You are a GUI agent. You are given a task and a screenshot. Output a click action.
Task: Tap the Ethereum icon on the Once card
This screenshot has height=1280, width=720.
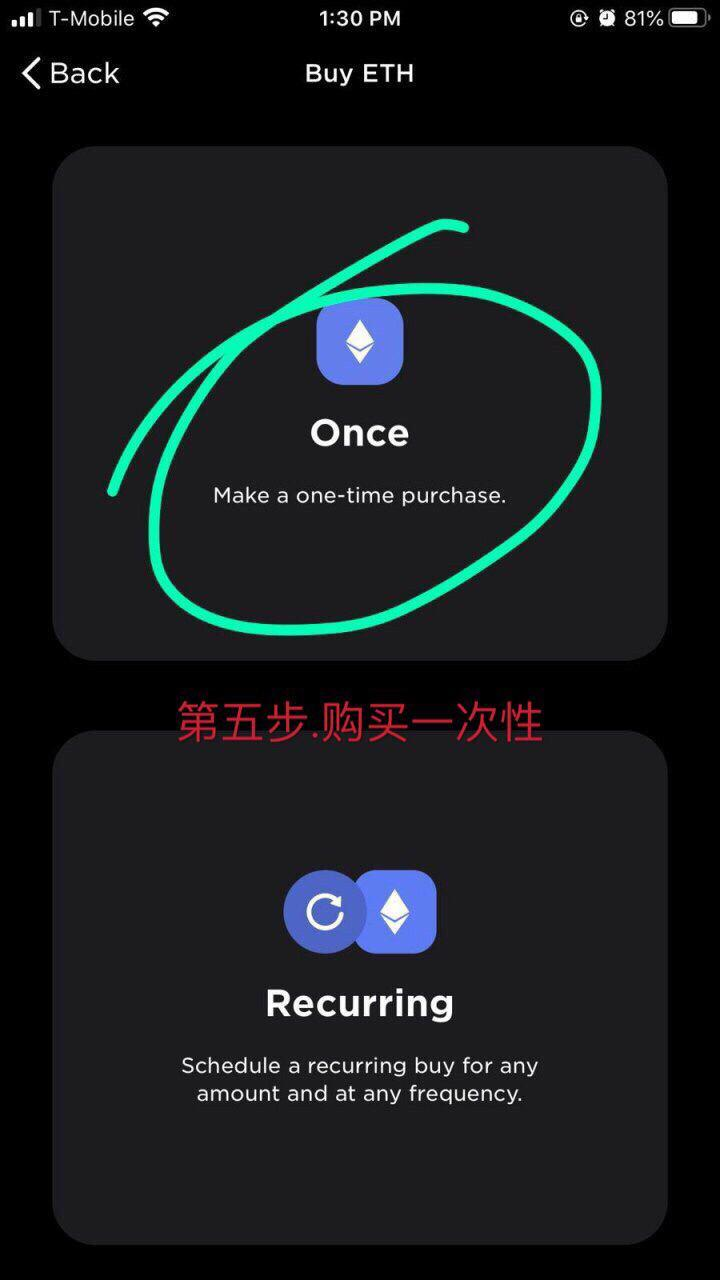click(x=359, y=342)
